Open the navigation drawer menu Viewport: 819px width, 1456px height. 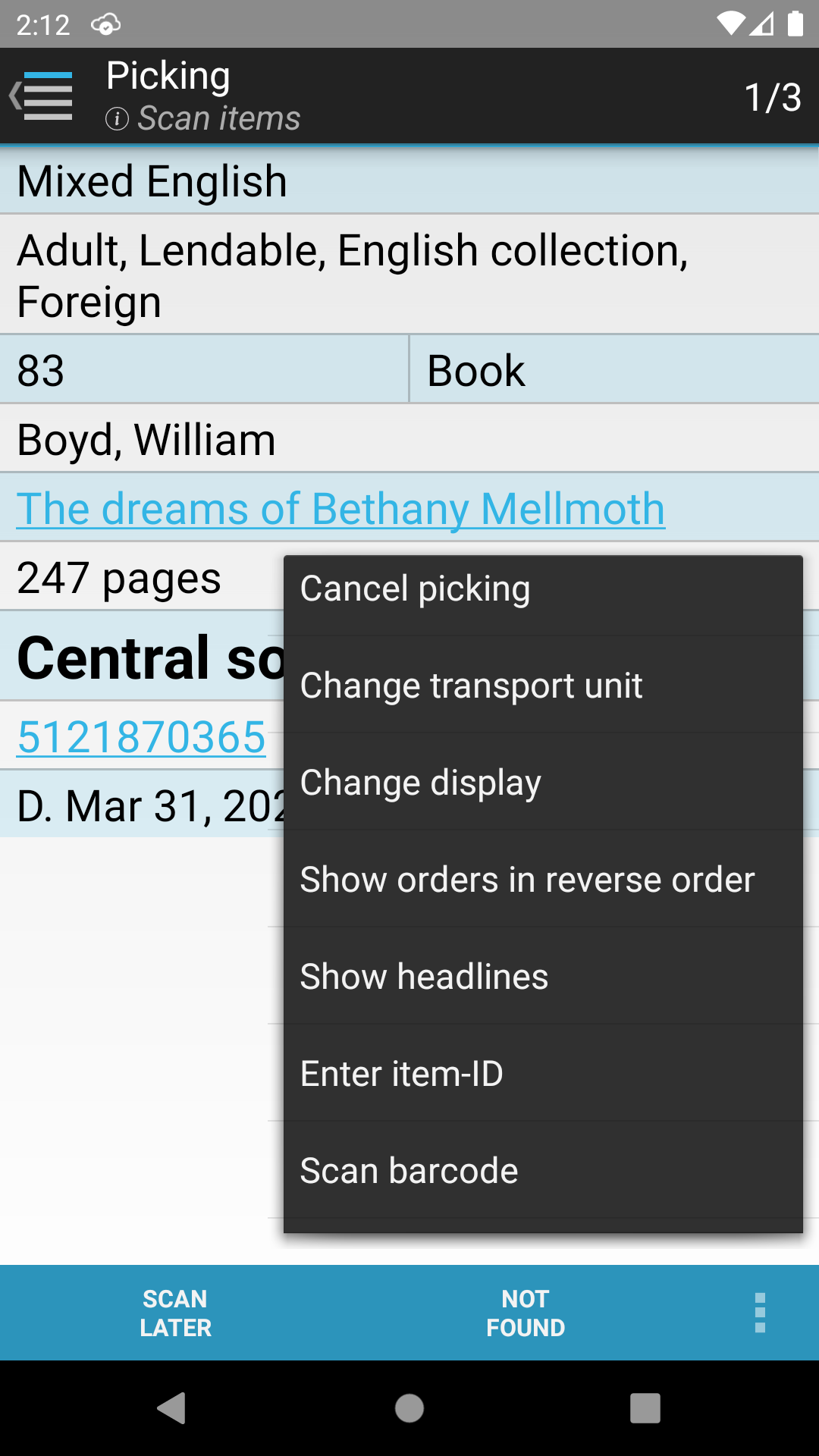click(42, 96)
